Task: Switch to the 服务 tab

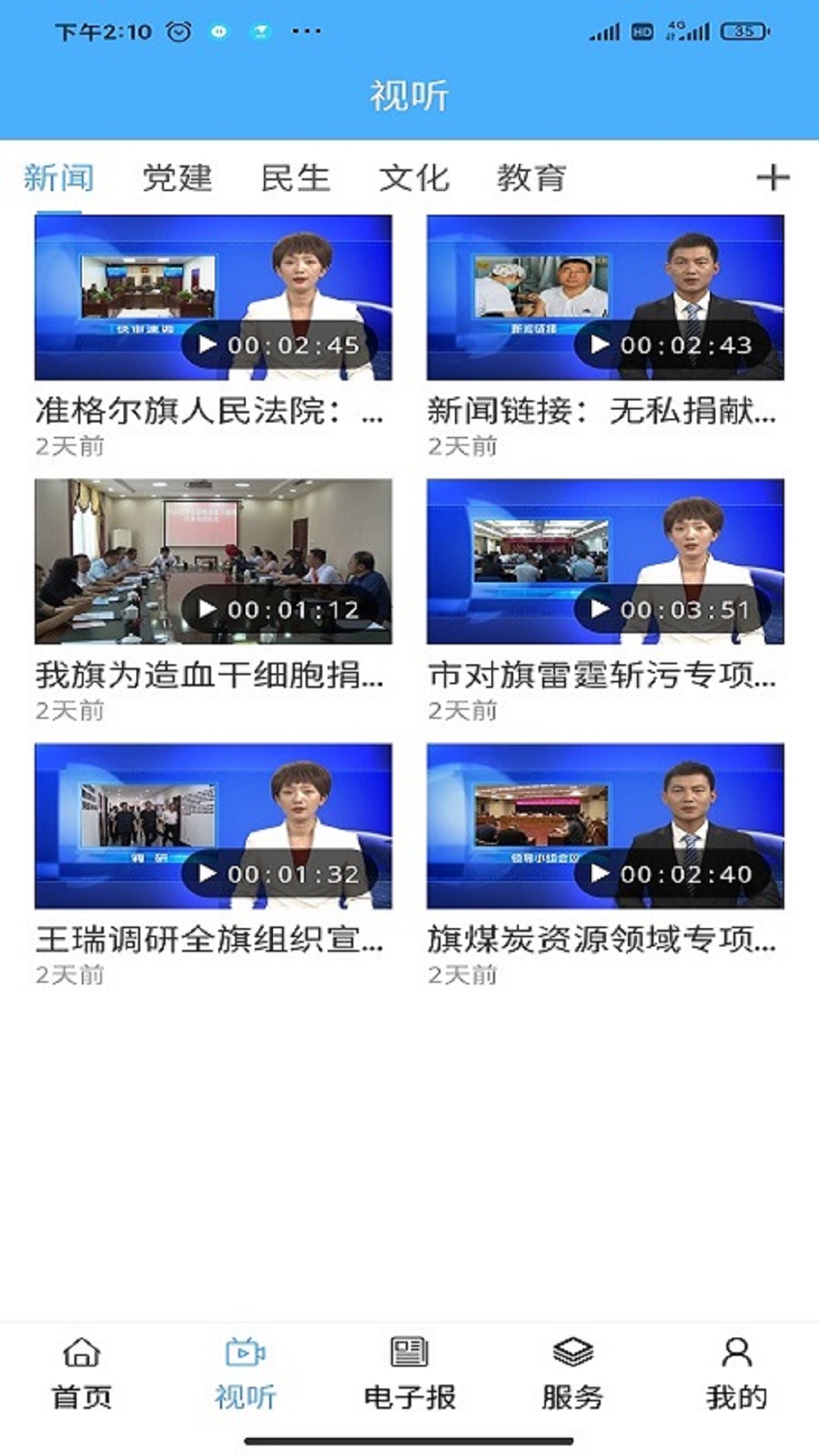Action: coord(573,1373)
